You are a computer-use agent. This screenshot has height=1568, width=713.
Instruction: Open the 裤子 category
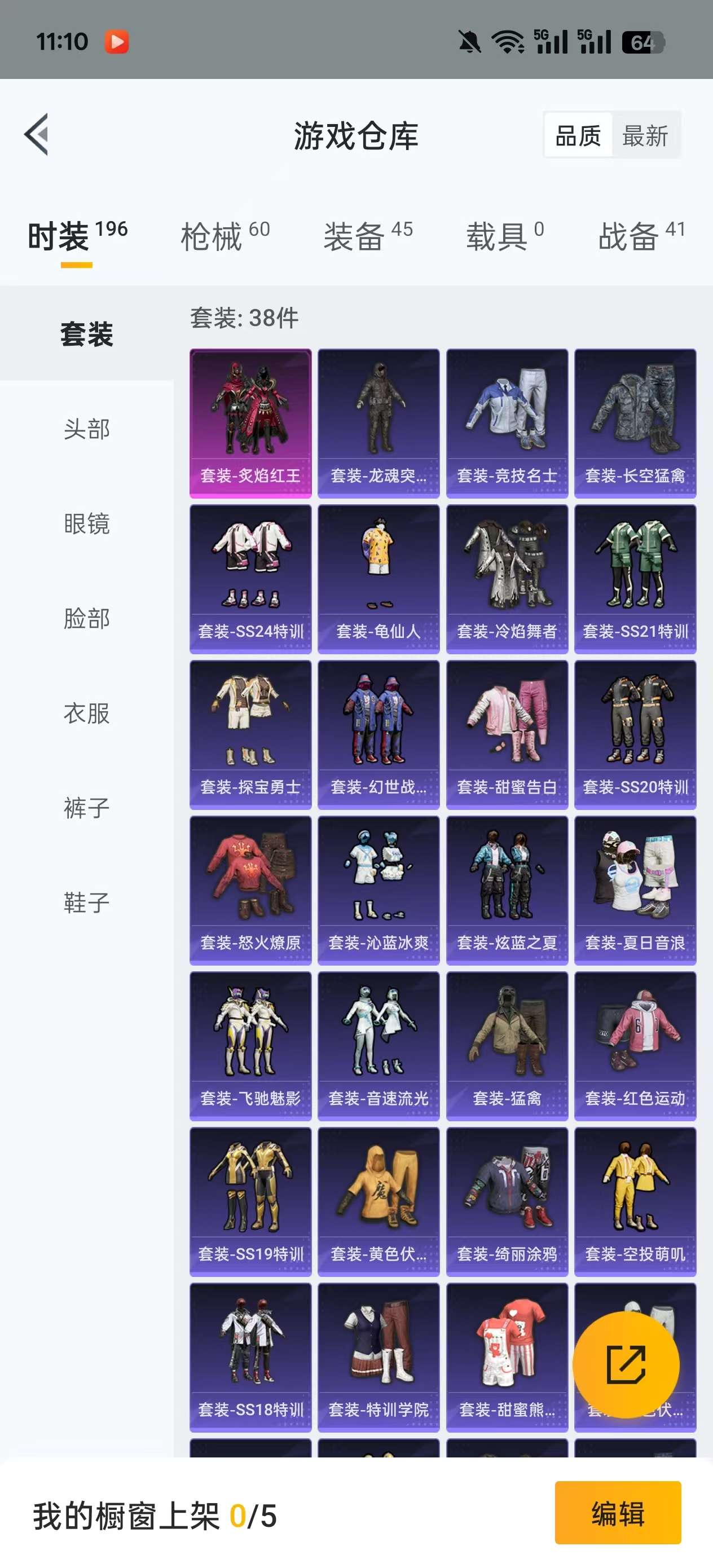[86, 808]
